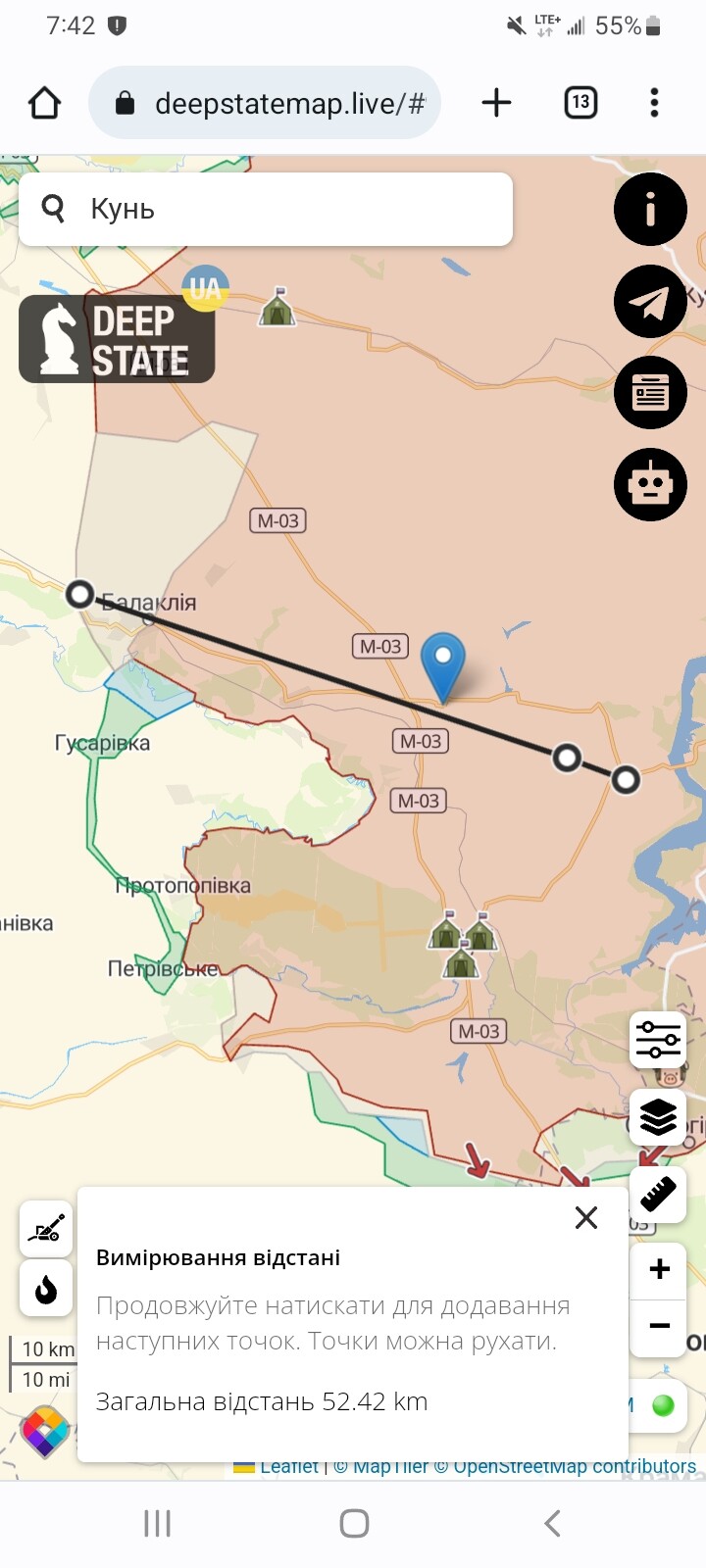
Task: Open the Telegram channel icon
Action: point(650,301)
